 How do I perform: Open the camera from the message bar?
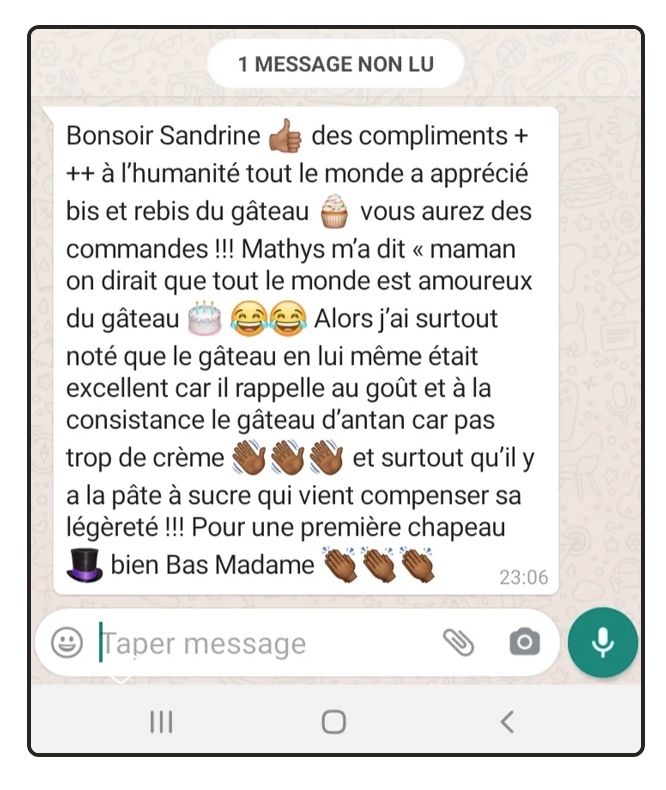[x=524, y=642]
